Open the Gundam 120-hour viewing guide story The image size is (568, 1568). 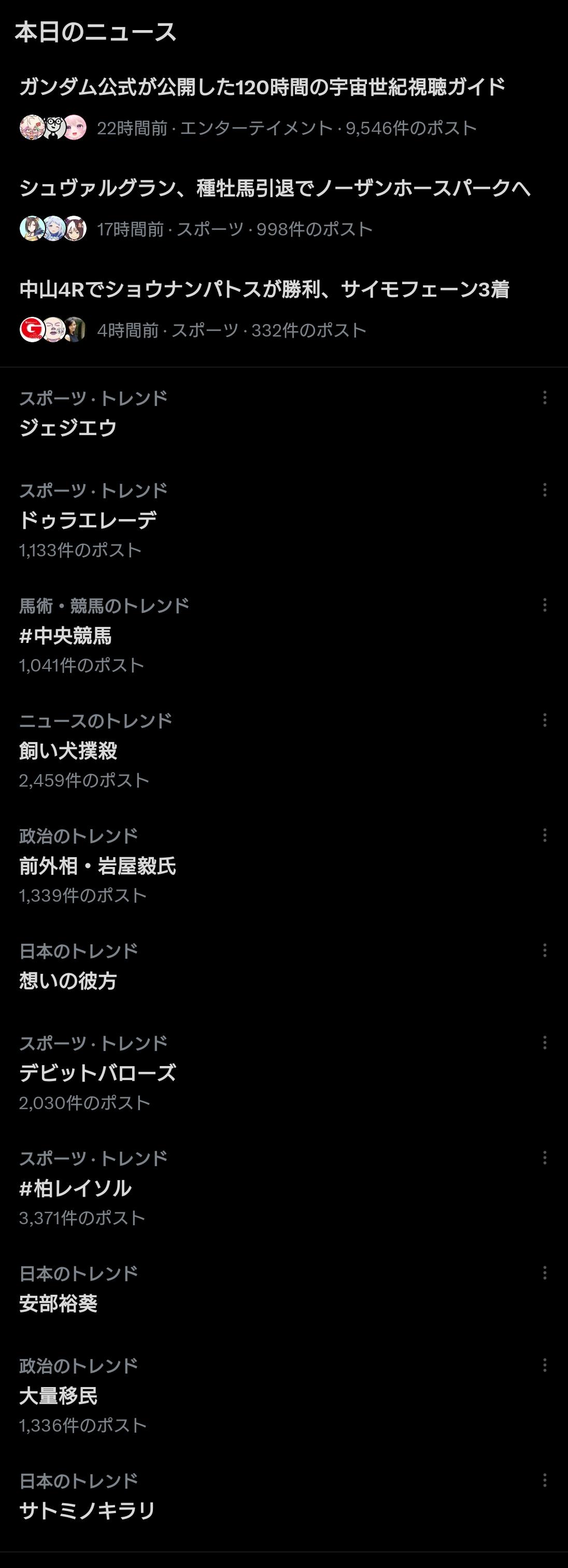pyautogui.click(x=262, y=88)
